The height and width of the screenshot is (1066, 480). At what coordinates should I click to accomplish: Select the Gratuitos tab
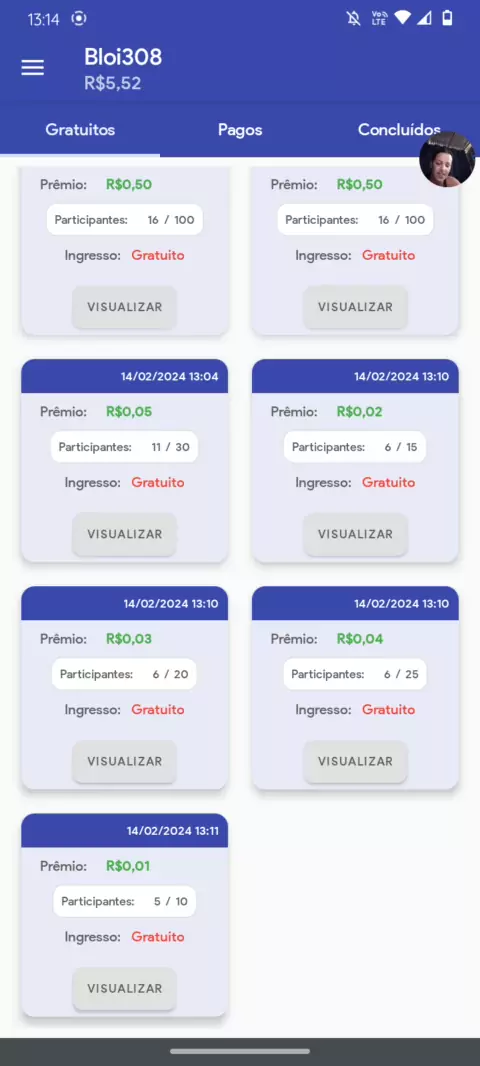(80, 130)
